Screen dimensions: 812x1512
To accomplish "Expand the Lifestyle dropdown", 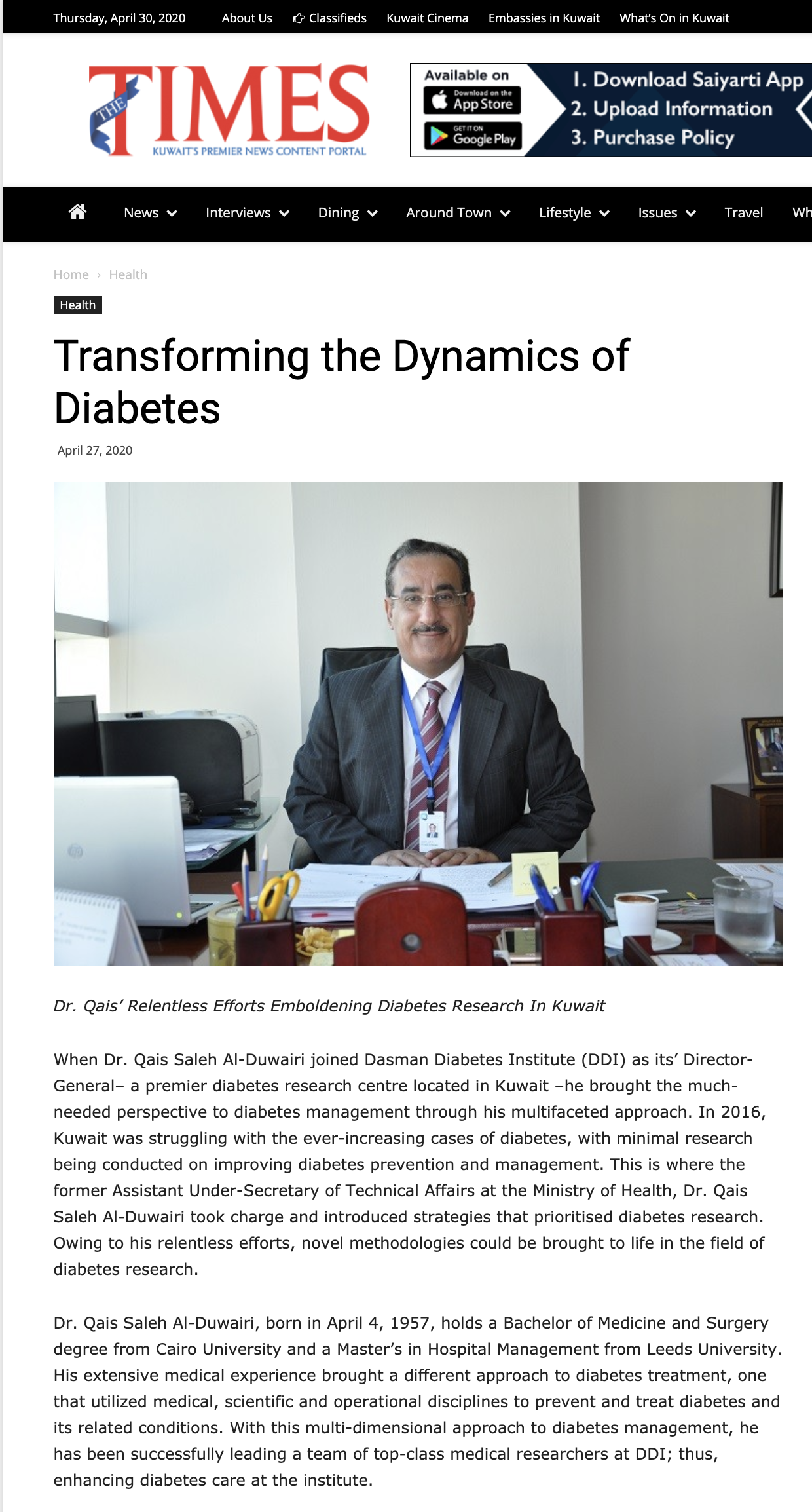I will 574,213.
